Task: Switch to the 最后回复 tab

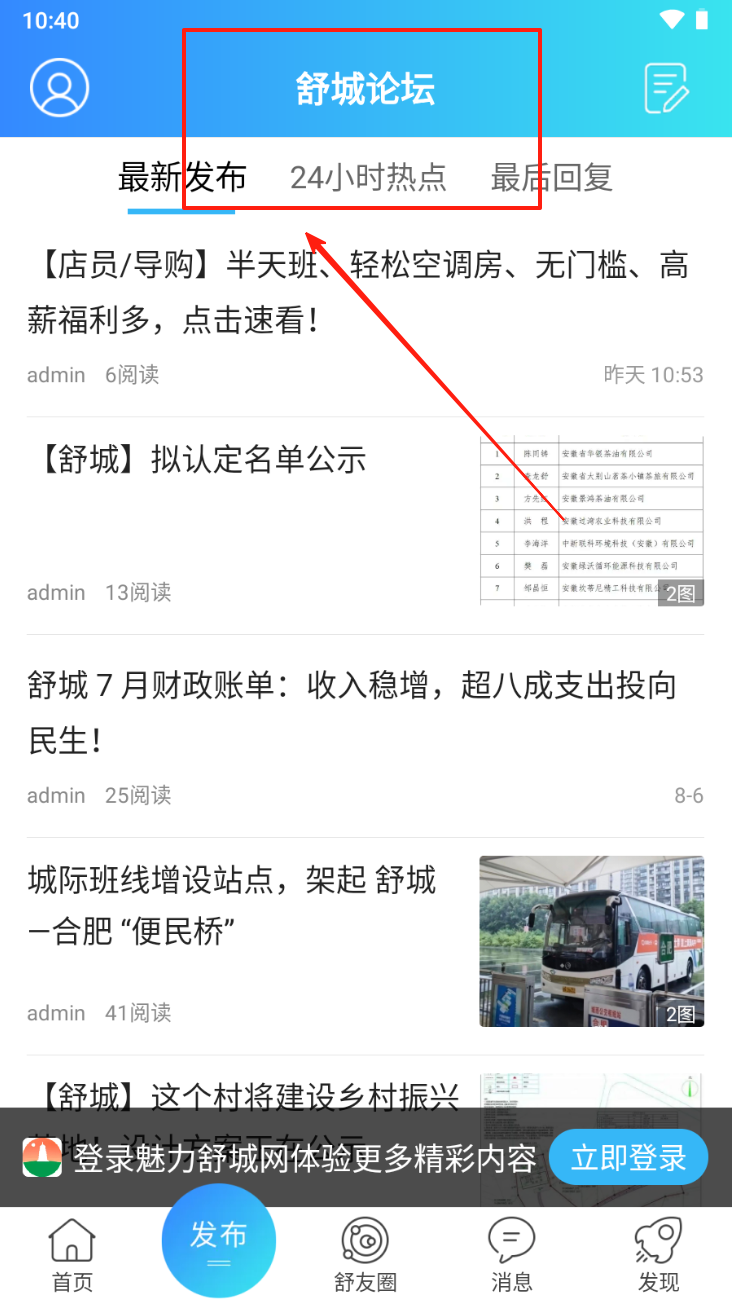Action: click(x=551, y=178)
